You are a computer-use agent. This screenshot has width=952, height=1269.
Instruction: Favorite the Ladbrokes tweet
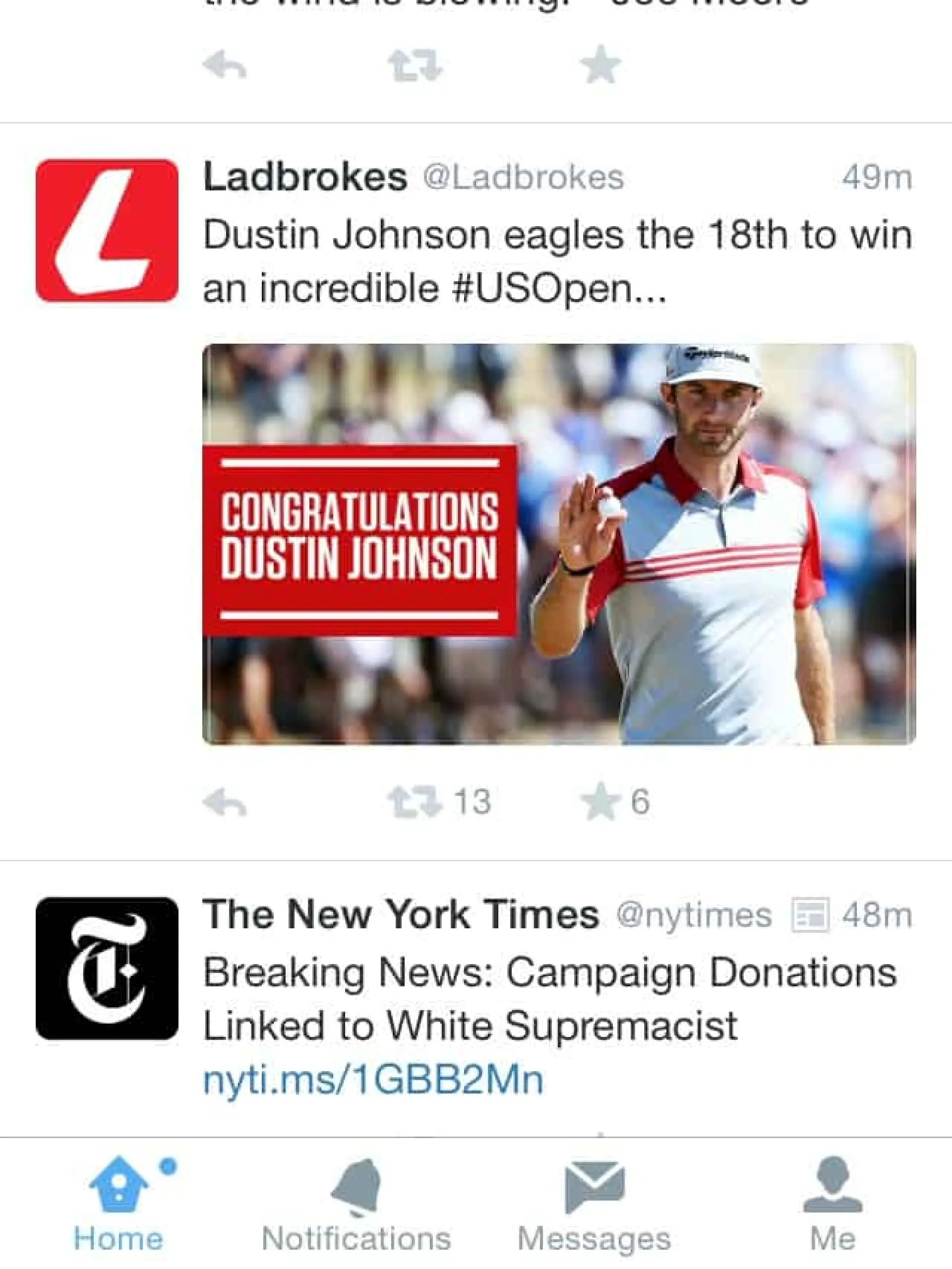point(600,802)
